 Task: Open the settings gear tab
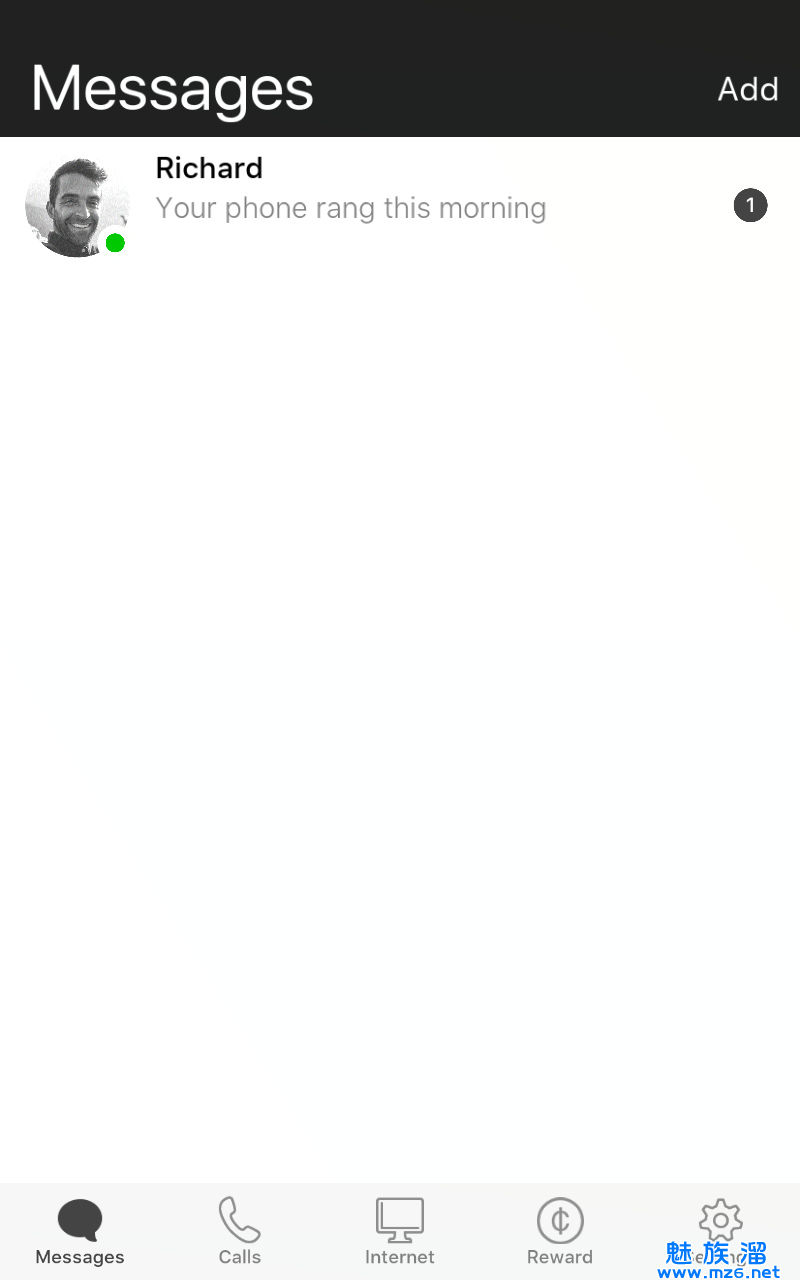pyautogui.click(x=720, y=1222)
